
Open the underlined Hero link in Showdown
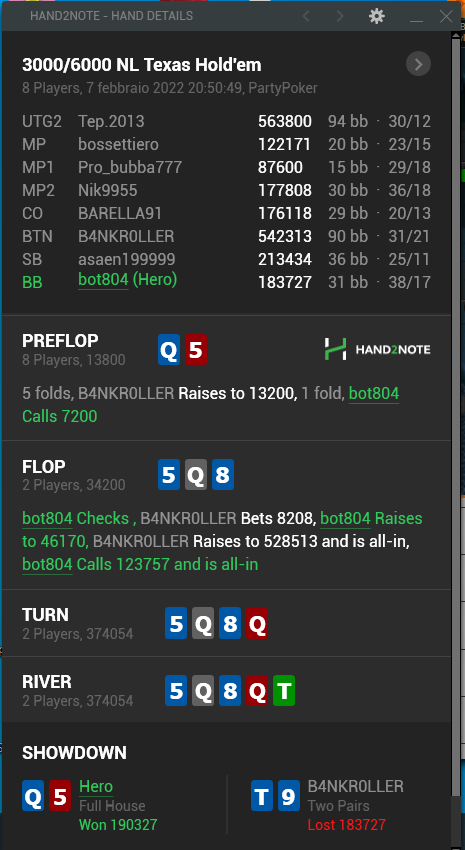(x=96, y=786)
